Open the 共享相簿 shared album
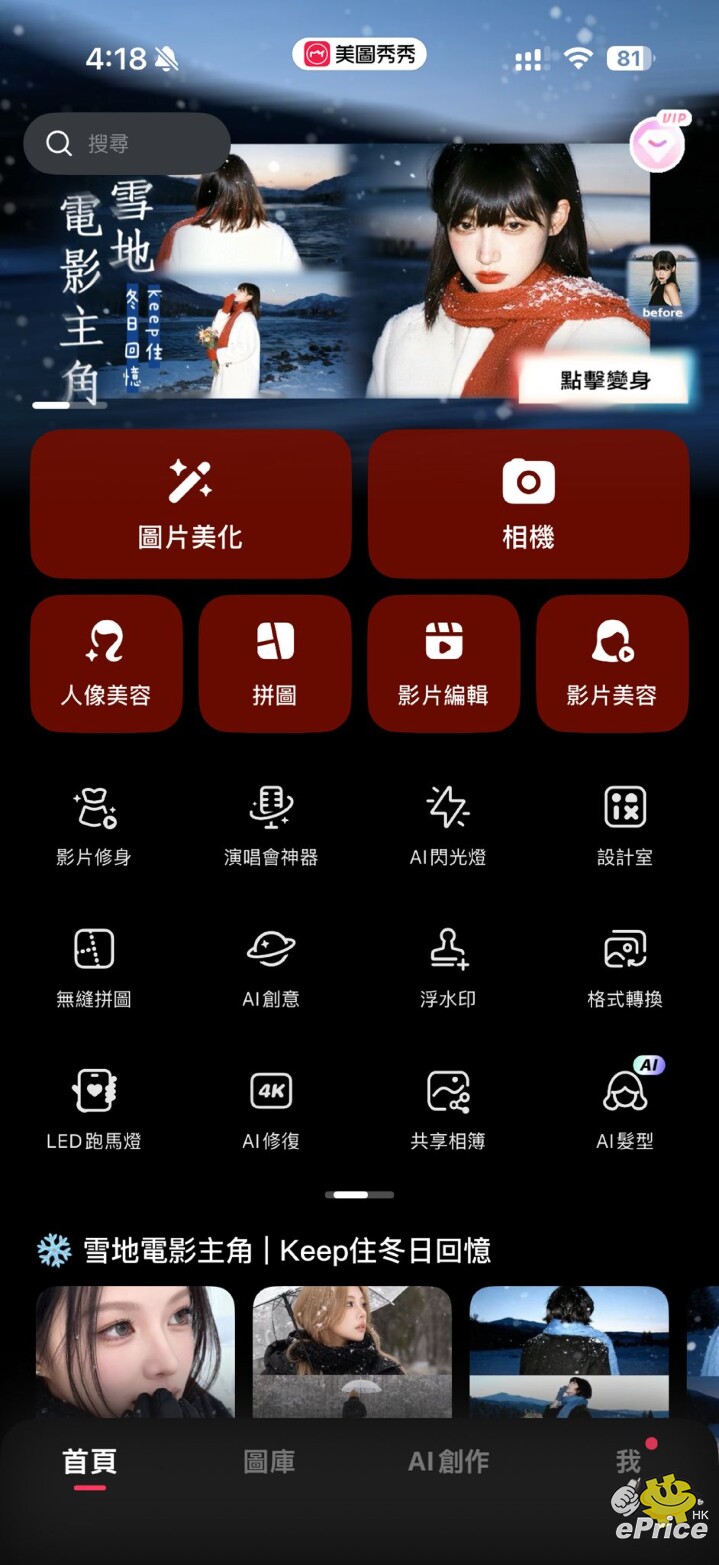This screenshot has width=719, height=1565. point(447,1110)
